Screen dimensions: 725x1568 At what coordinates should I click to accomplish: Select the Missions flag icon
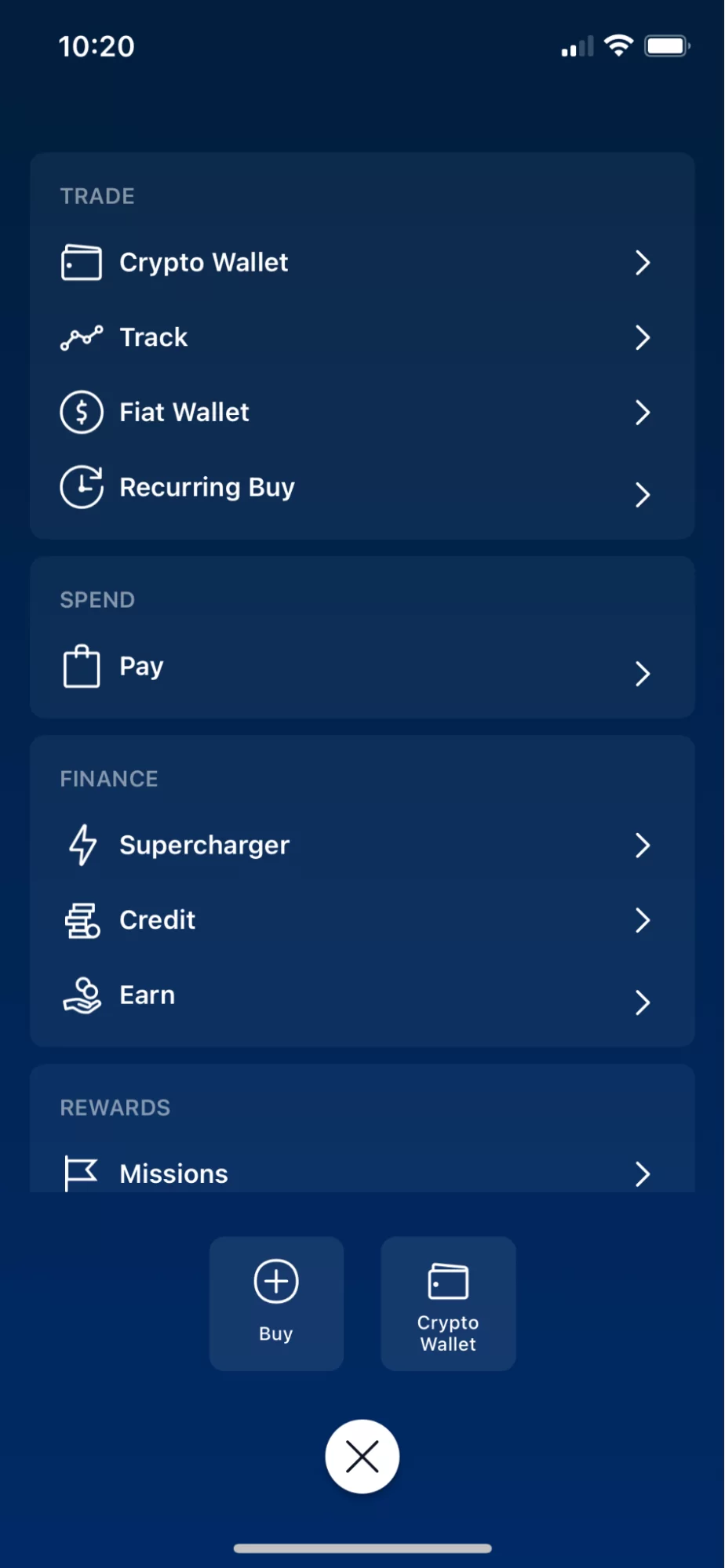(81, 1173)
